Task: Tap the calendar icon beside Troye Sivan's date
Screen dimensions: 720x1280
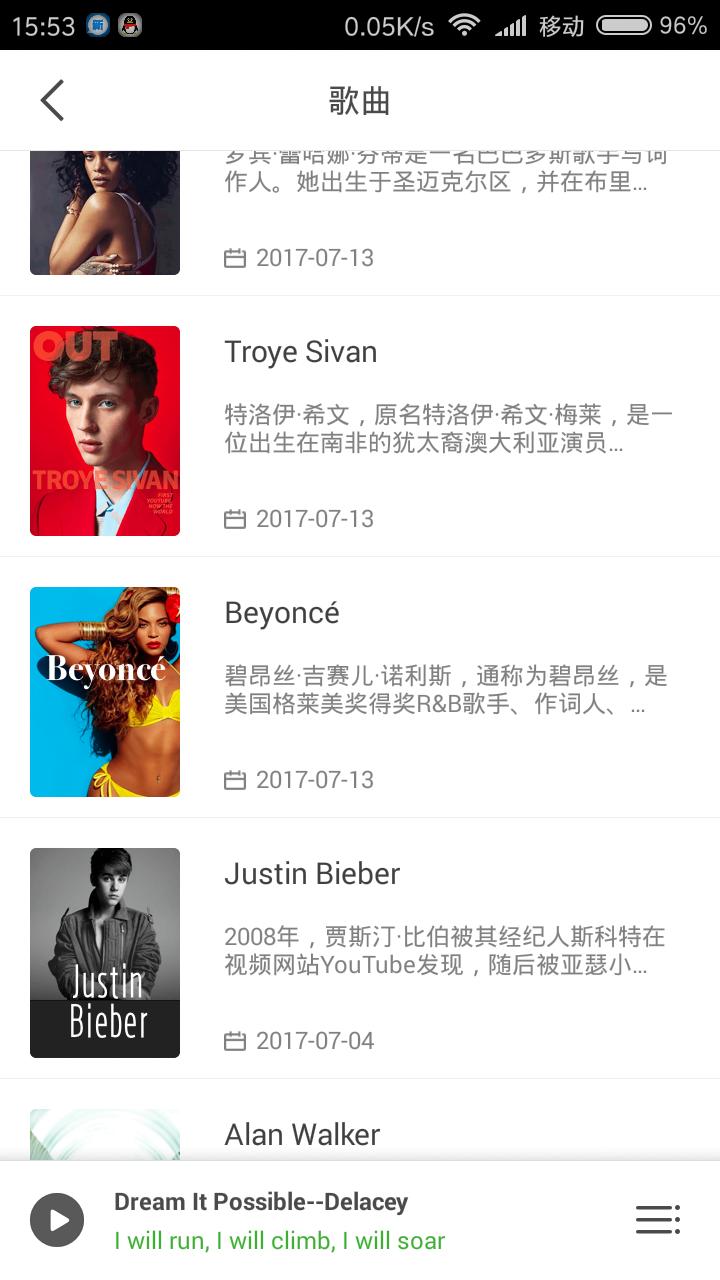Action: click(234, 518)
